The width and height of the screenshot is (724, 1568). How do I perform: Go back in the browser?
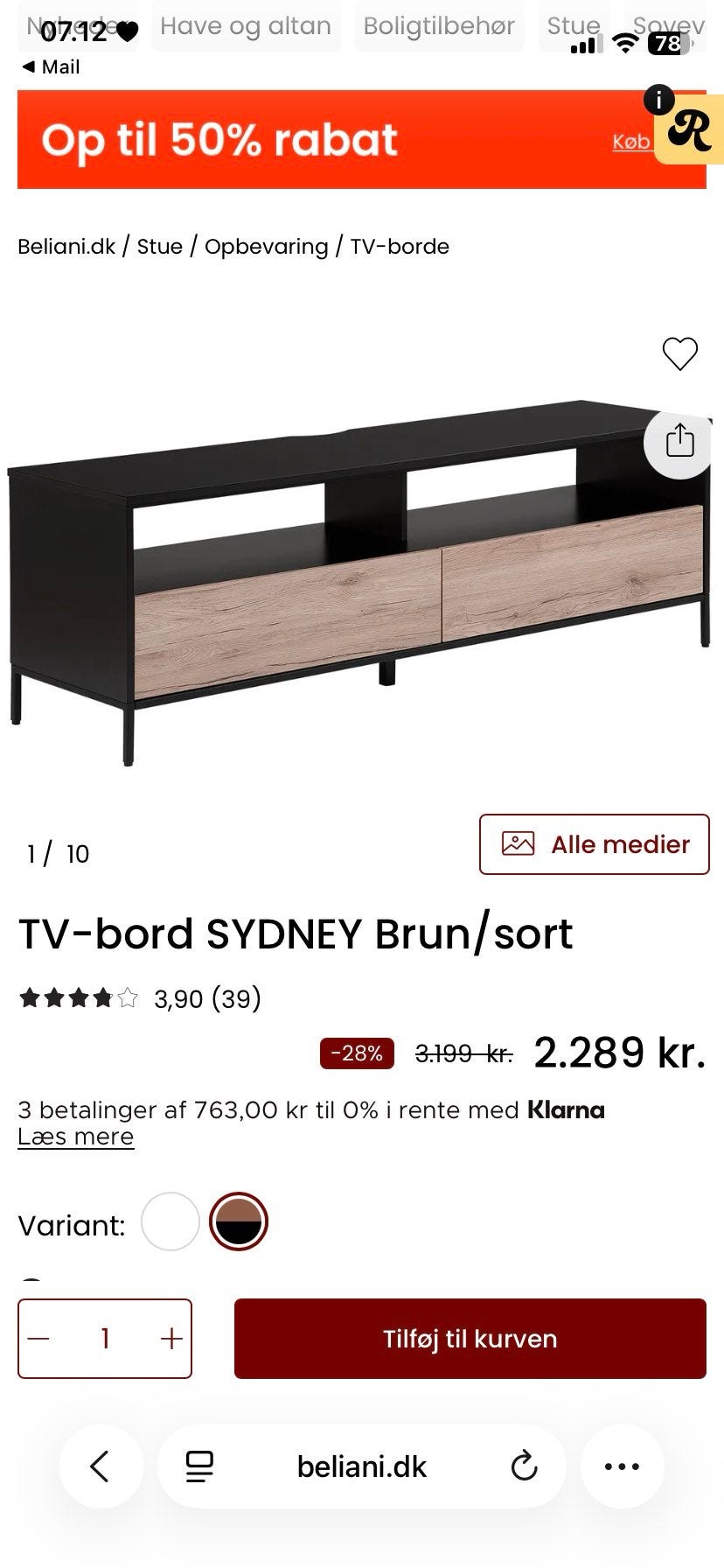(101, 1466)
